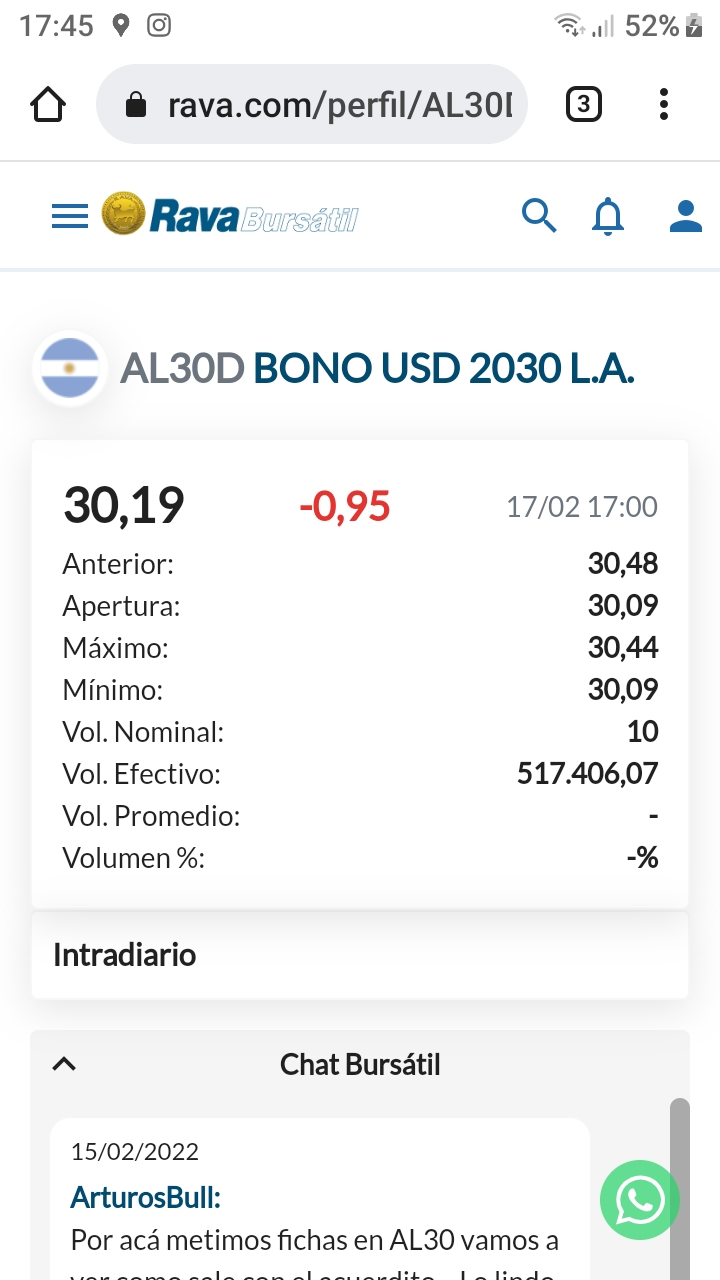This screenshot has width=720, height=1280.
Task: Expand the Intradiario section
Action: coord(360,955)
